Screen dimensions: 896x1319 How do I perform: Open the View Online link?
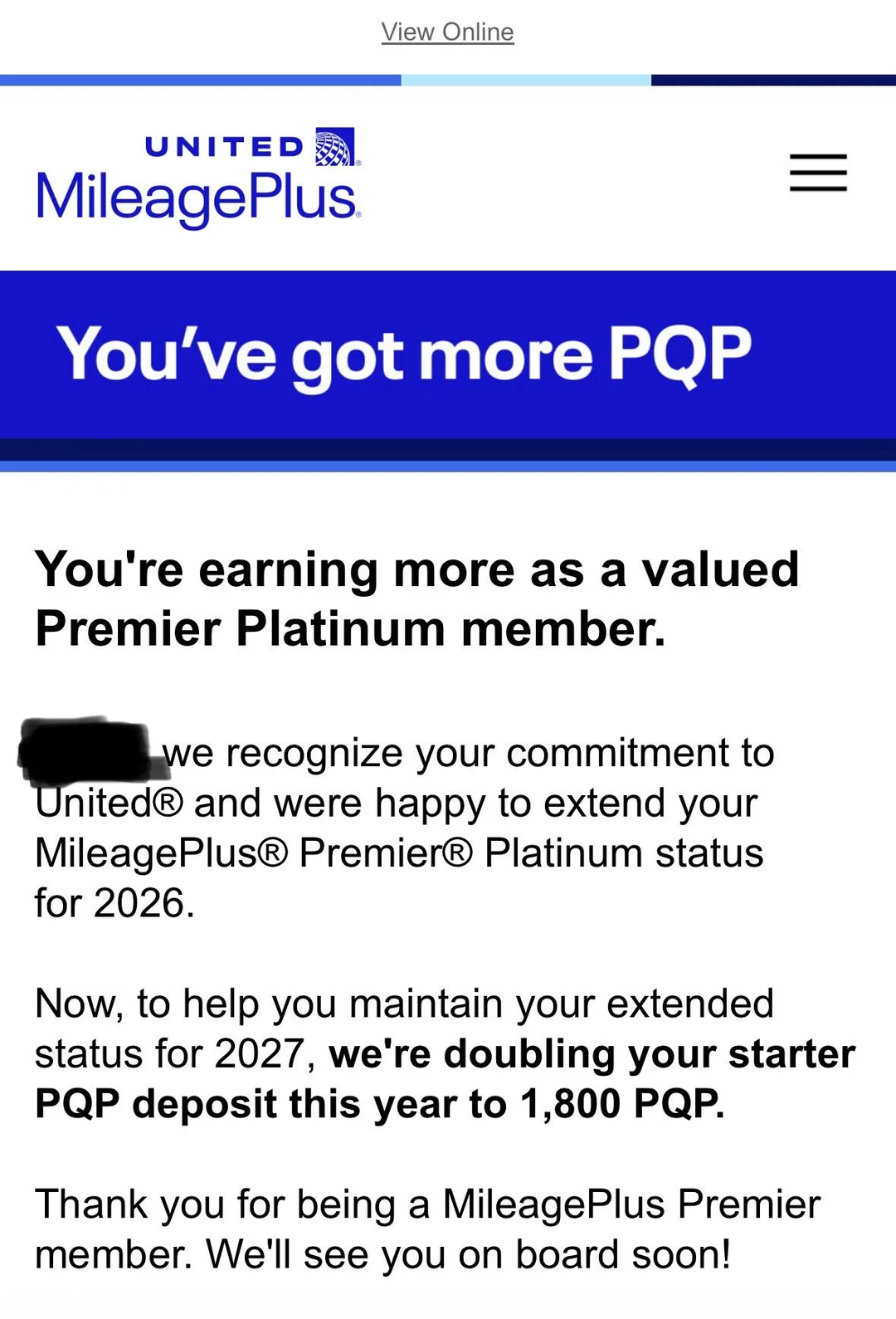[x=447, y=32]
